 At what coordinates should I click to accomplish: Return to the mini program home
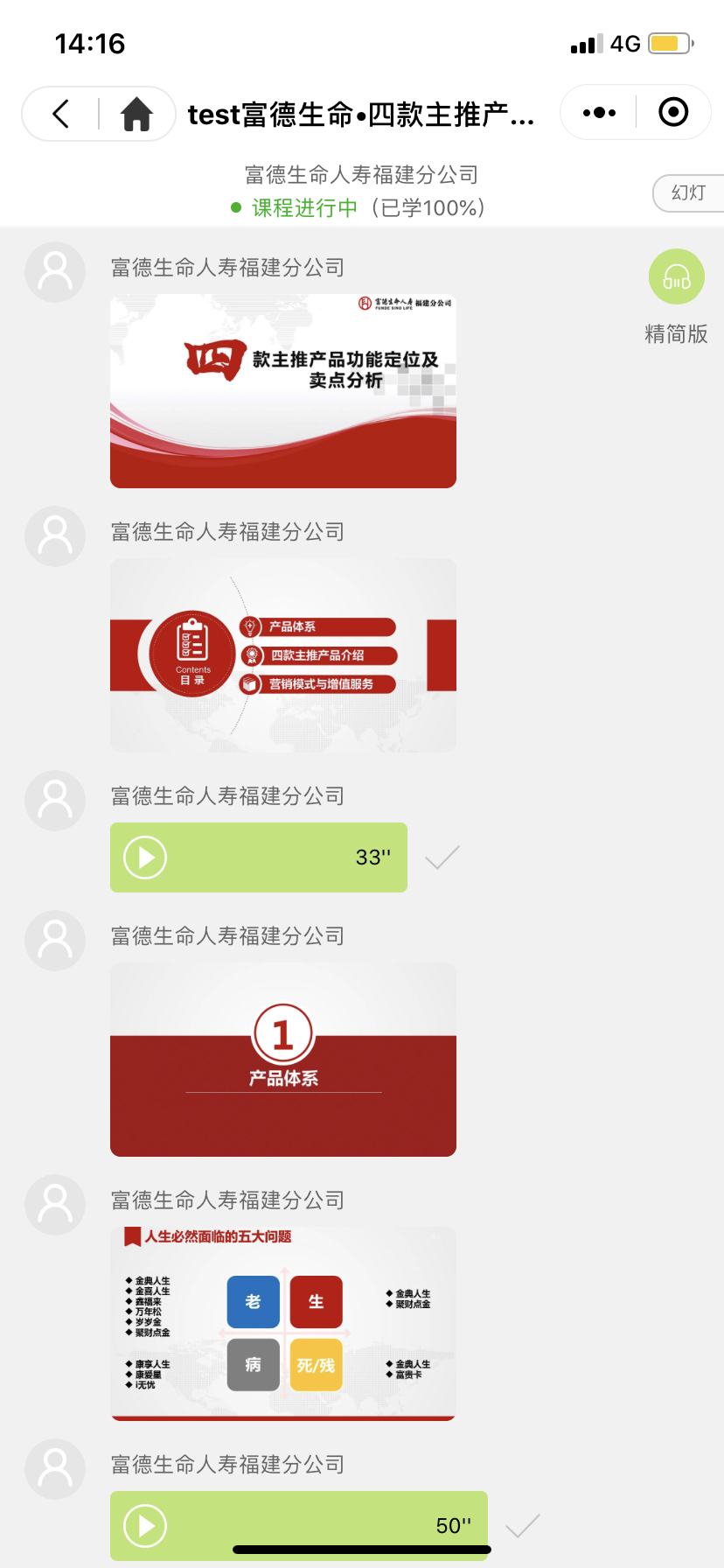(x=136, y=114)
